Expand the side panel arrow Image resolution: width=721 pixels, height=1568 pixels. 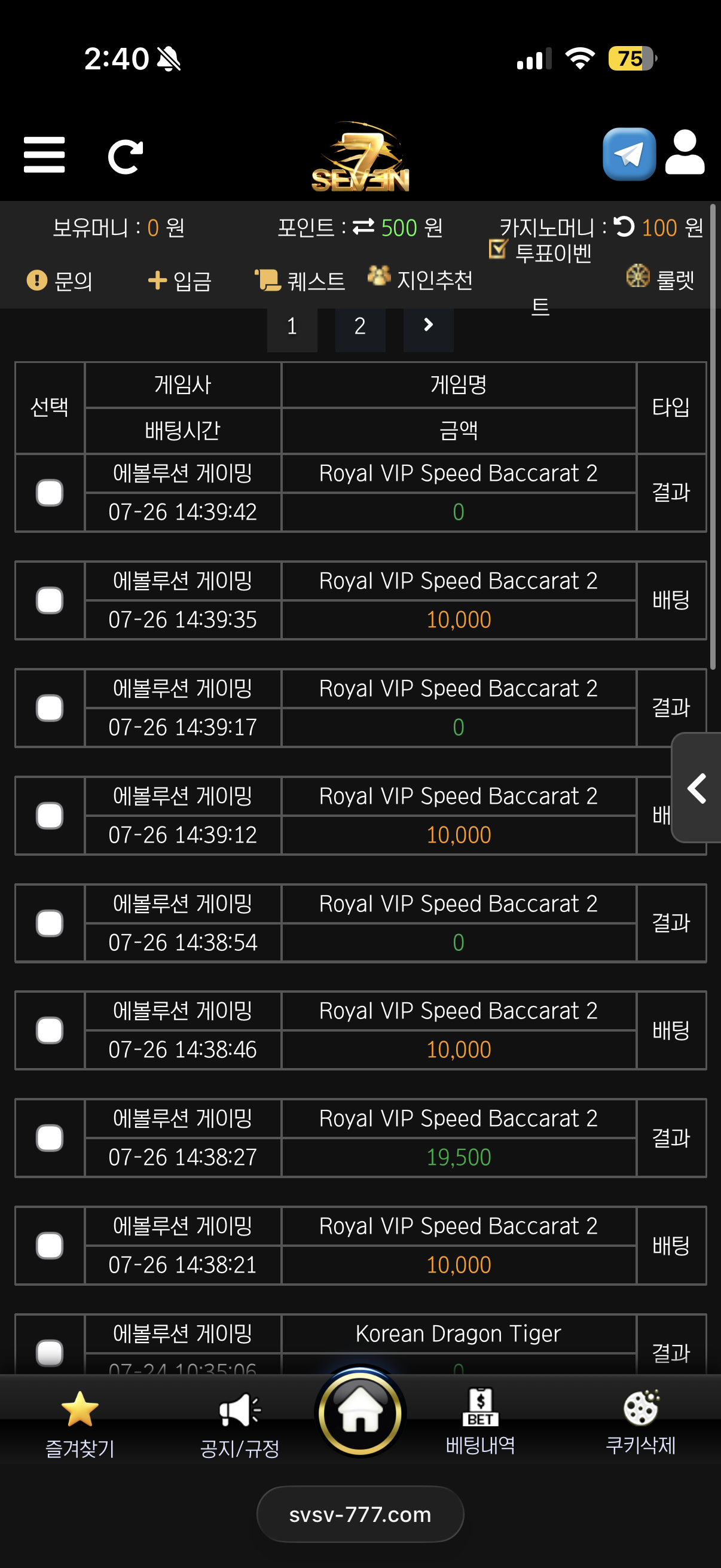696,788
